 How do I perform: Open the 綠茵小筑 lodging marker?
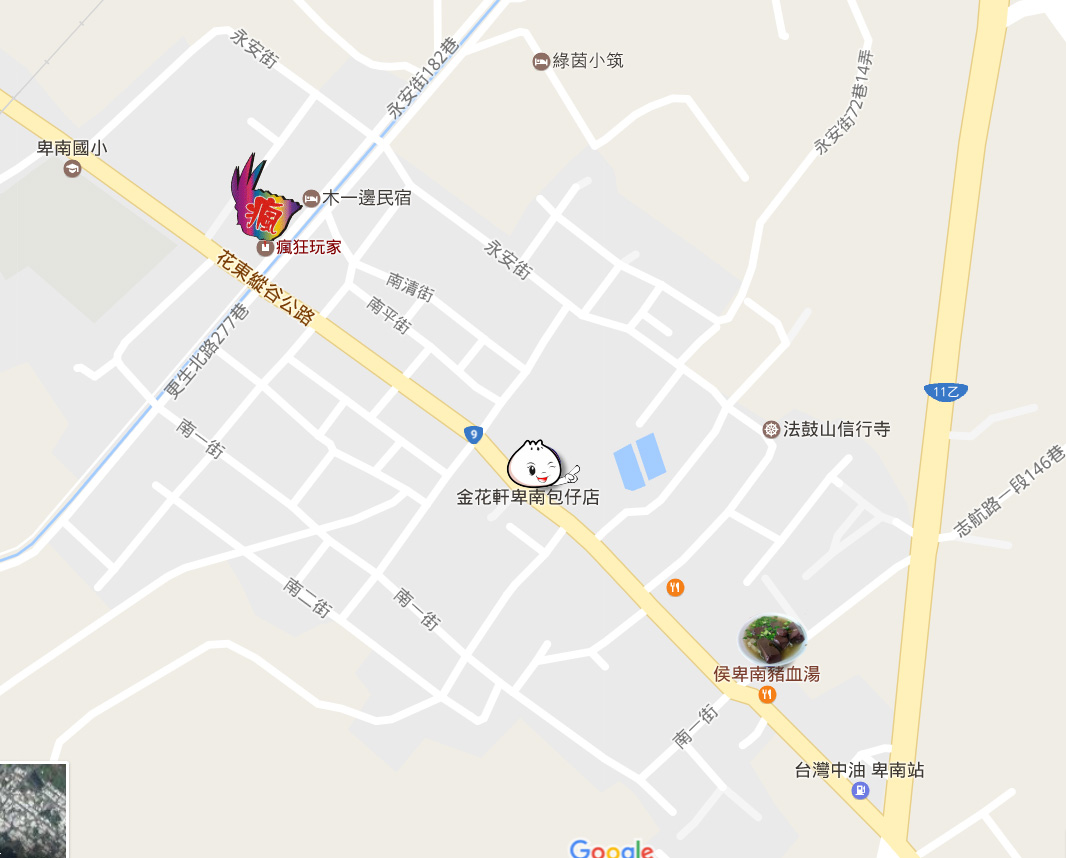540,62
